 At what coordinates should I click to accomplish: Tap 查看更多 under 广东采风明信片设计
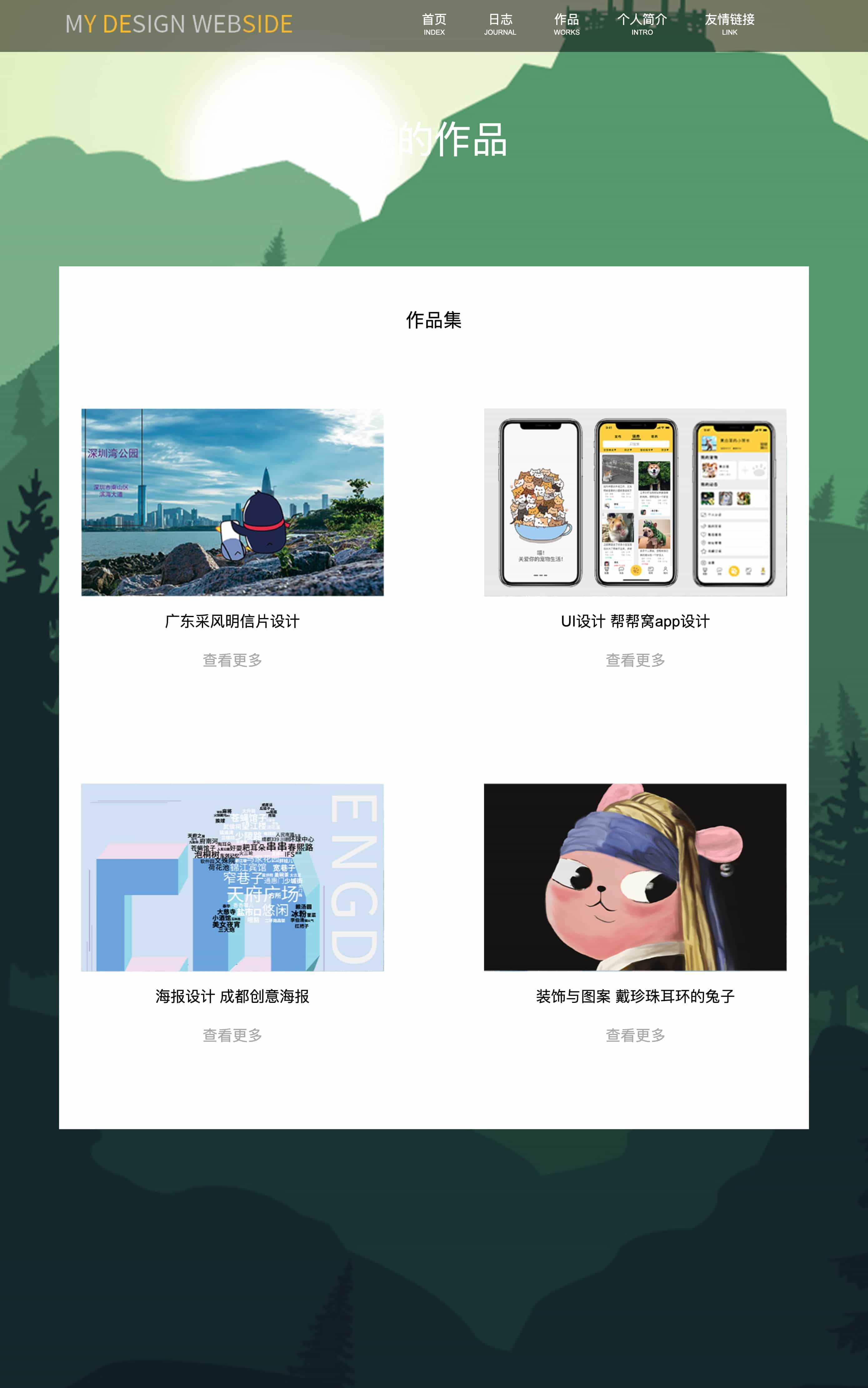pos(232,661)
